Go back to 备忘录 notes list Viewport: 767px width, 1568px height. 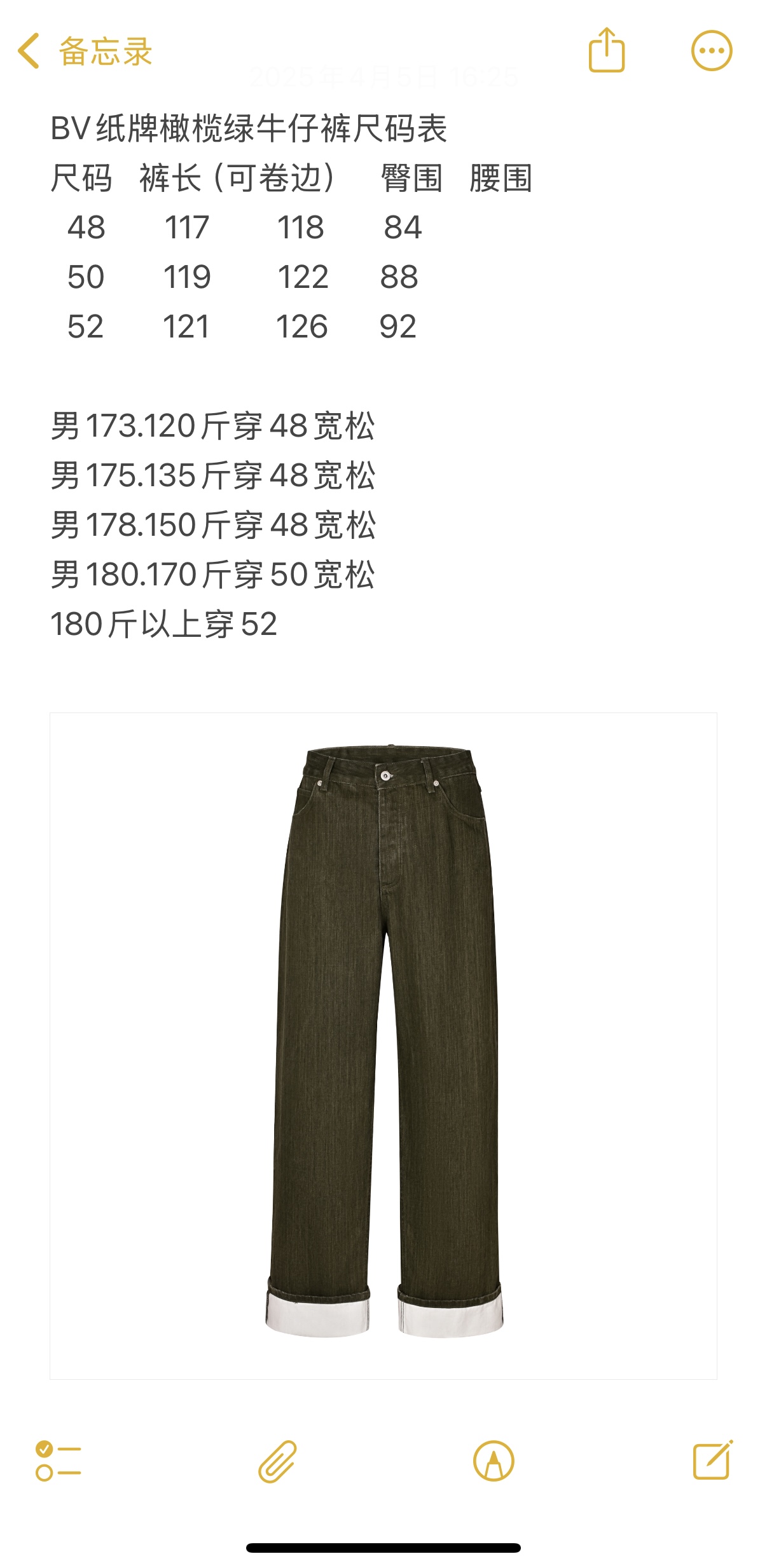84,51
